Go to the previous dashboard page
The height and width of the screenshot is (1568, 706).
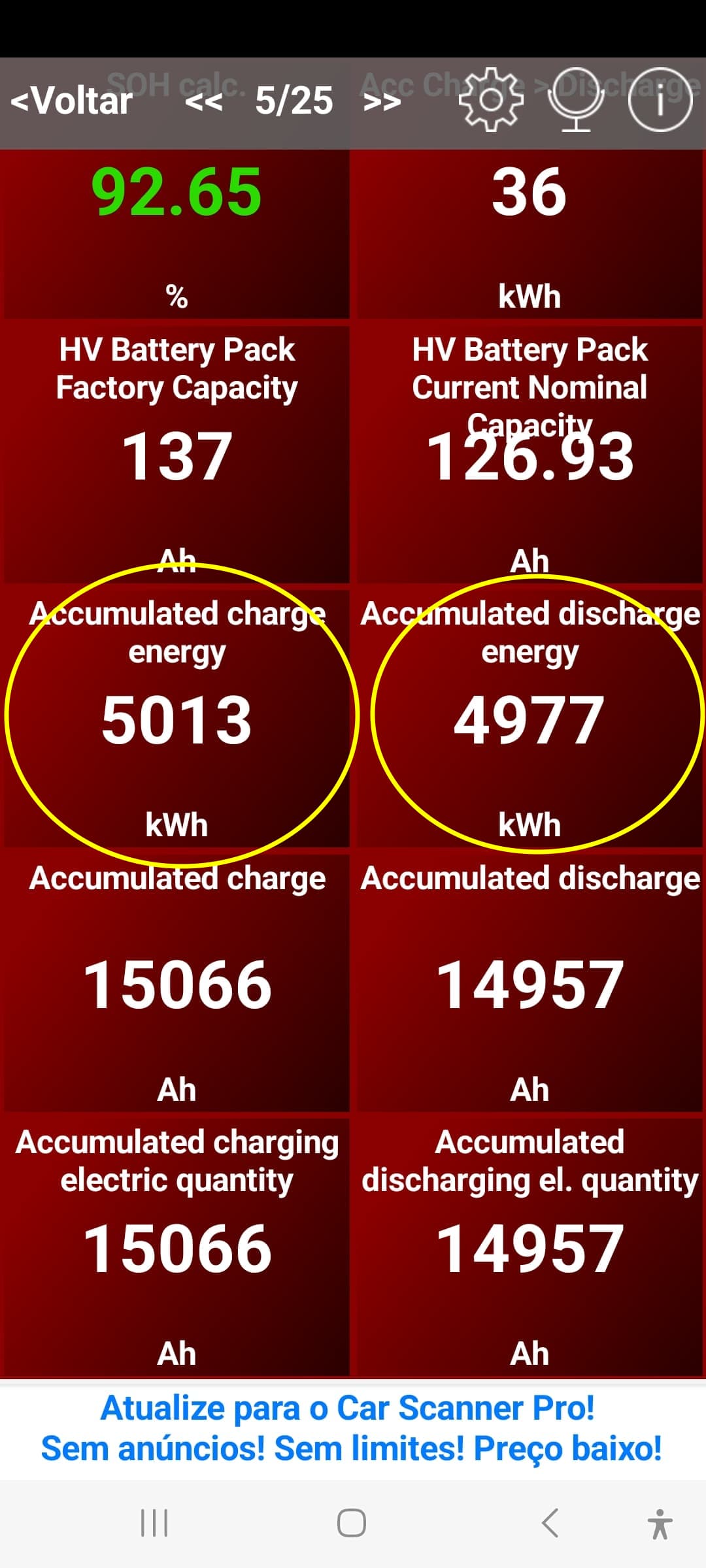coord(203,101)
